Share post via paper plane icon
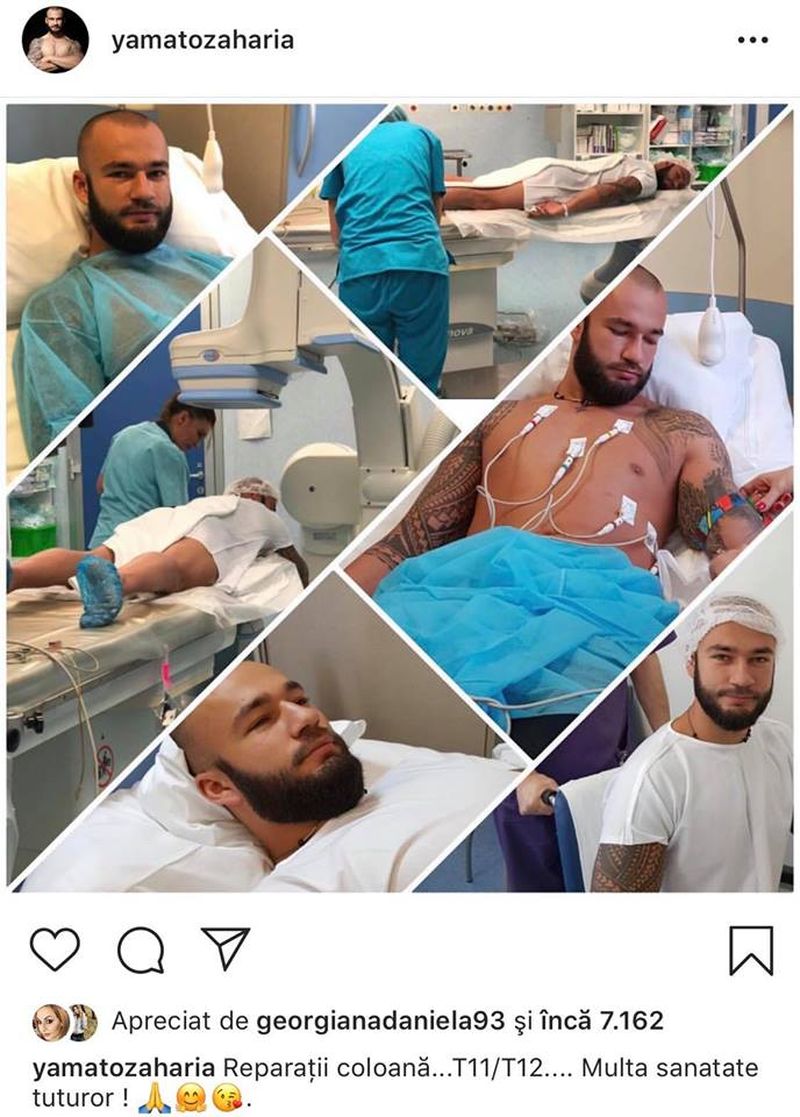 tap(225, 947)
